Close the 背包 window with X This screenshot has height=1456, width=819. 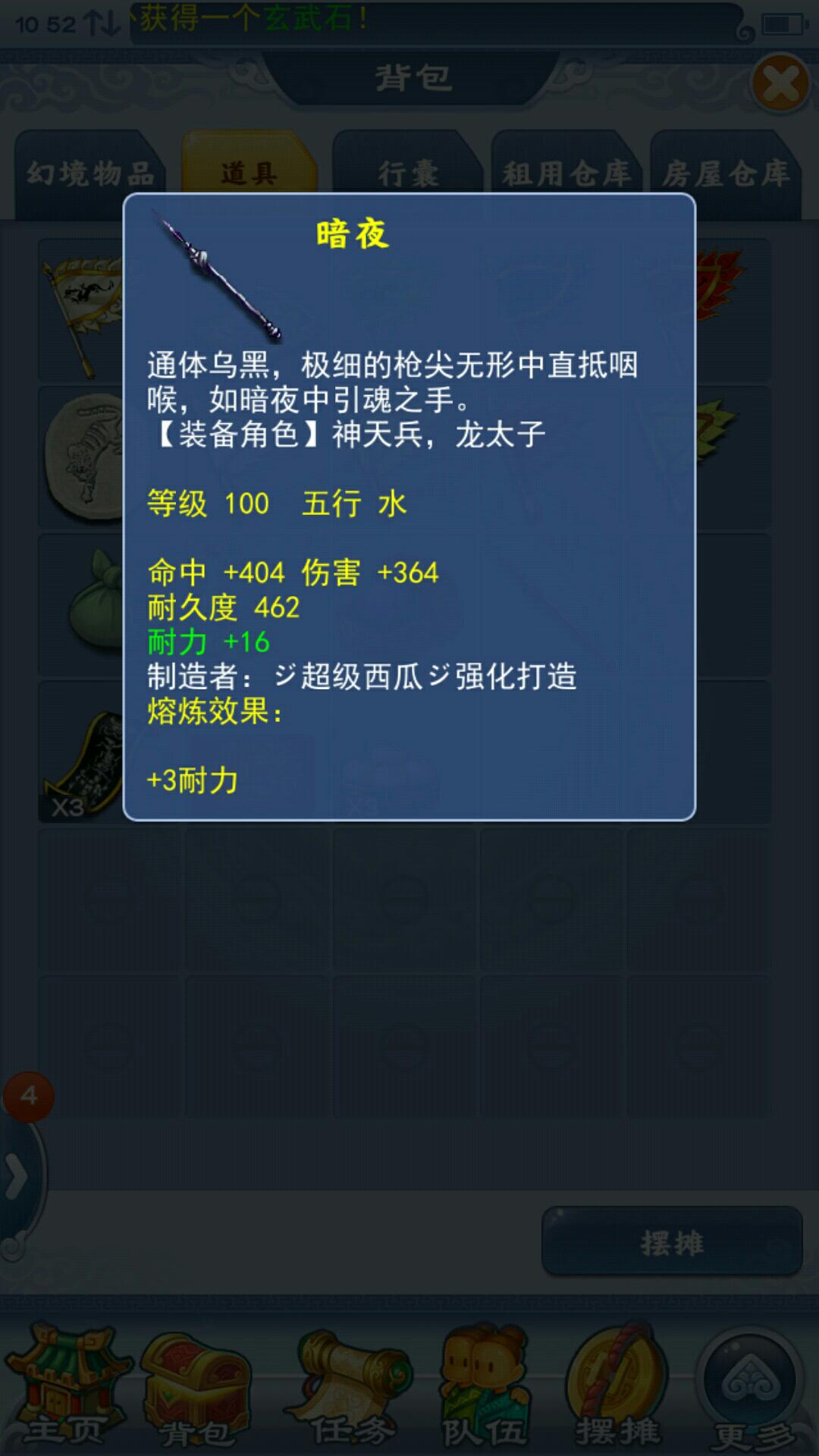[780, 83]
